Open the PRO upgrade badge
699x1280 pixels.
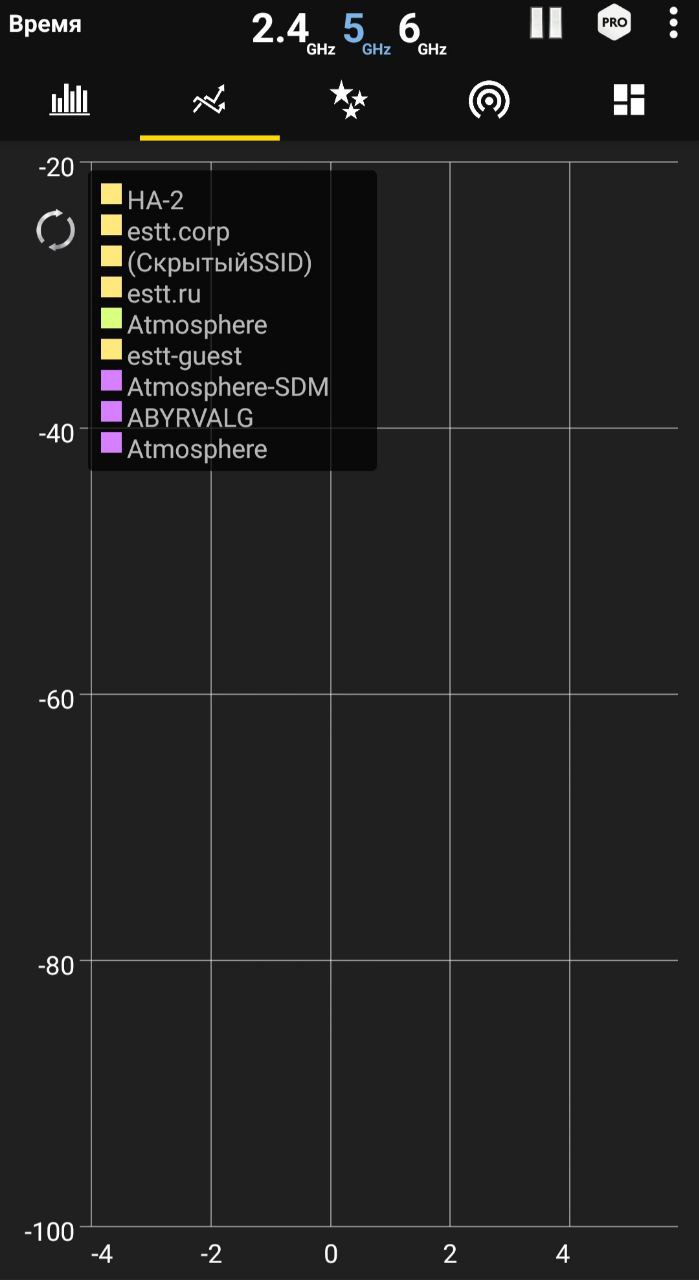click(614, 23)
